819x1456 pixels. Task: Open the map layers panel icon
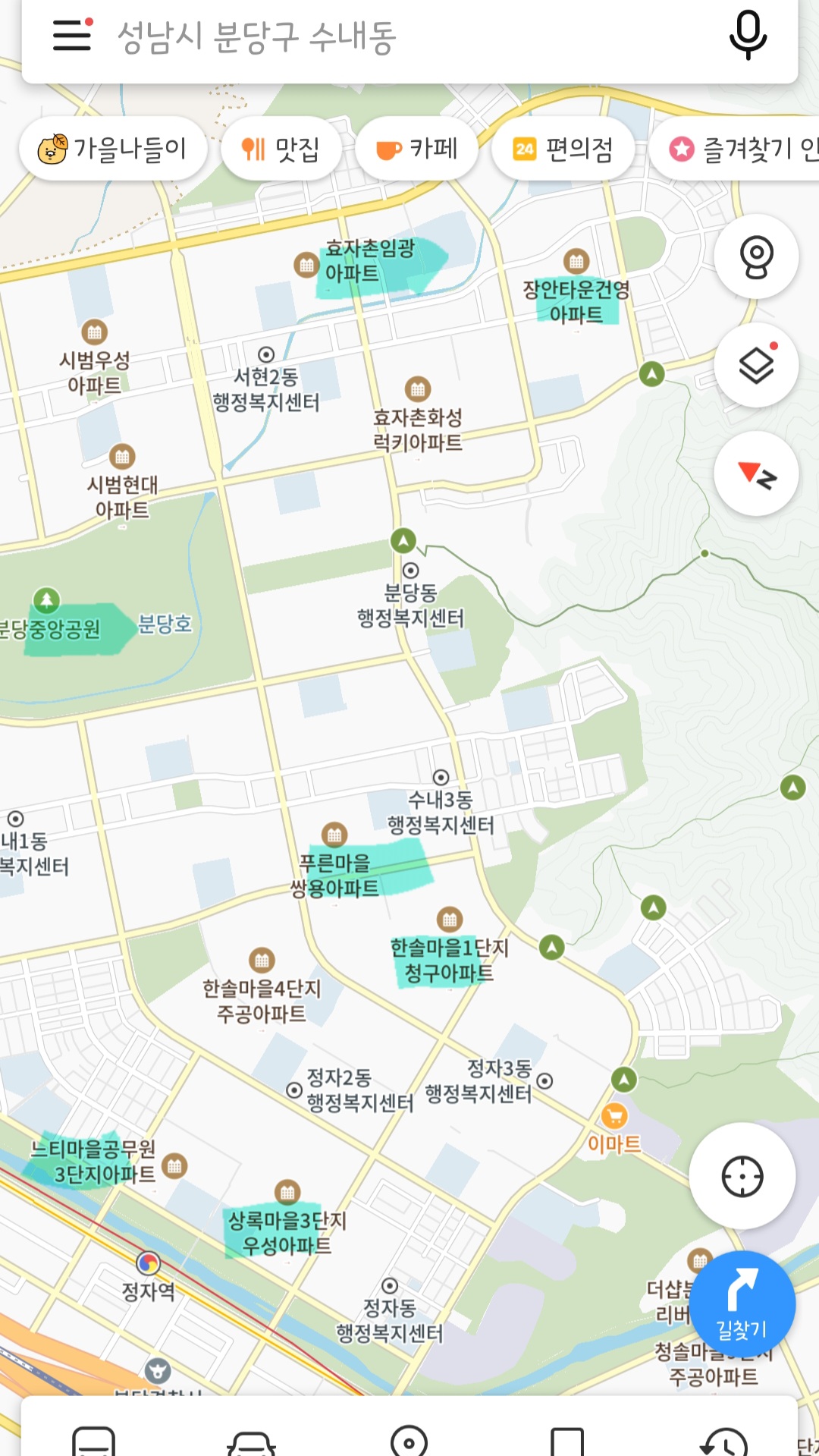(x=755, y=364)
